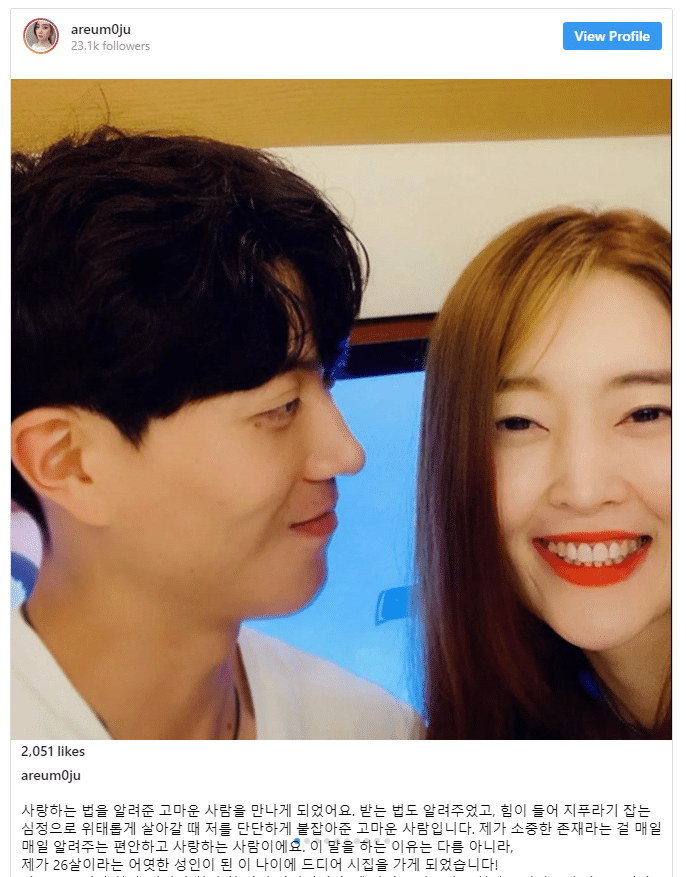View the 2,051 likes
686x877 pixels.
pos(53,751)
